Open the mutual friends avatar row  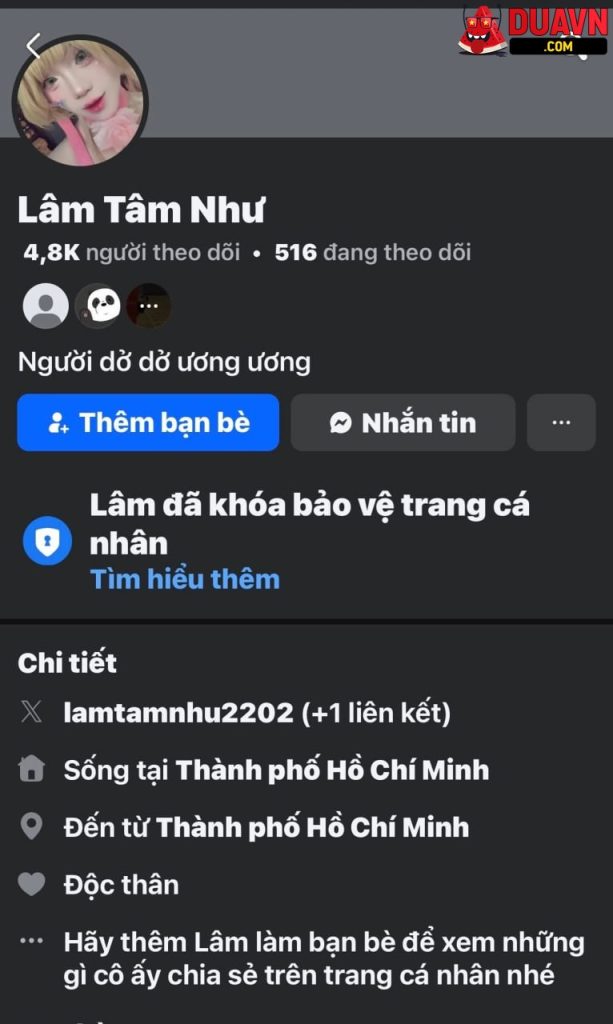[x=97, y=306]
